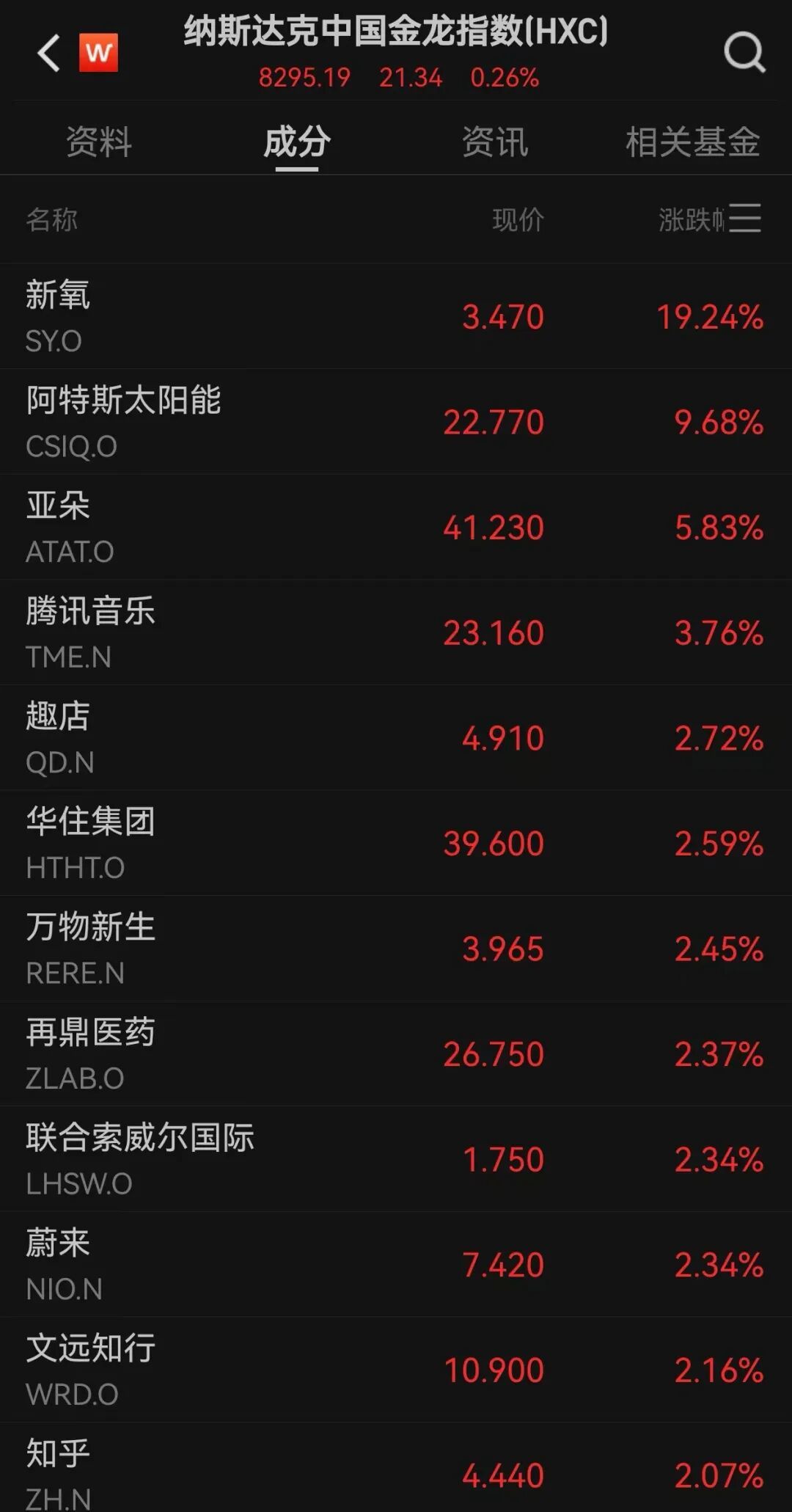Open 华住集团 HTHT.O stock
The width and height of the screenshot is (792, 1512).
point(396,843)
